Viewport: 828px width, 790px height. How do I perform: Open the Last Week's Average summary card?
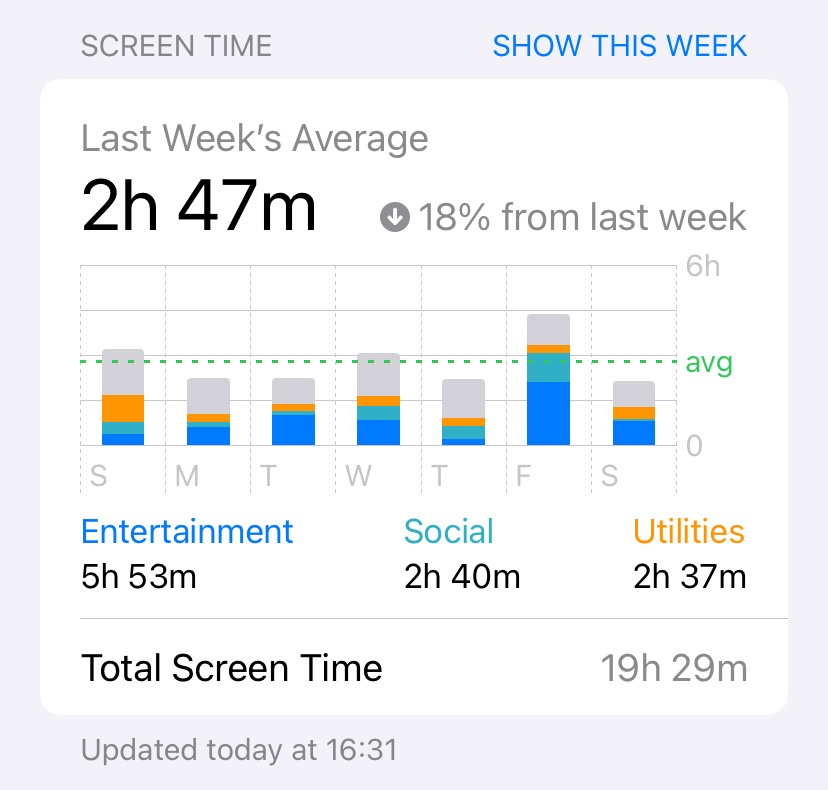tap(414, 397)
